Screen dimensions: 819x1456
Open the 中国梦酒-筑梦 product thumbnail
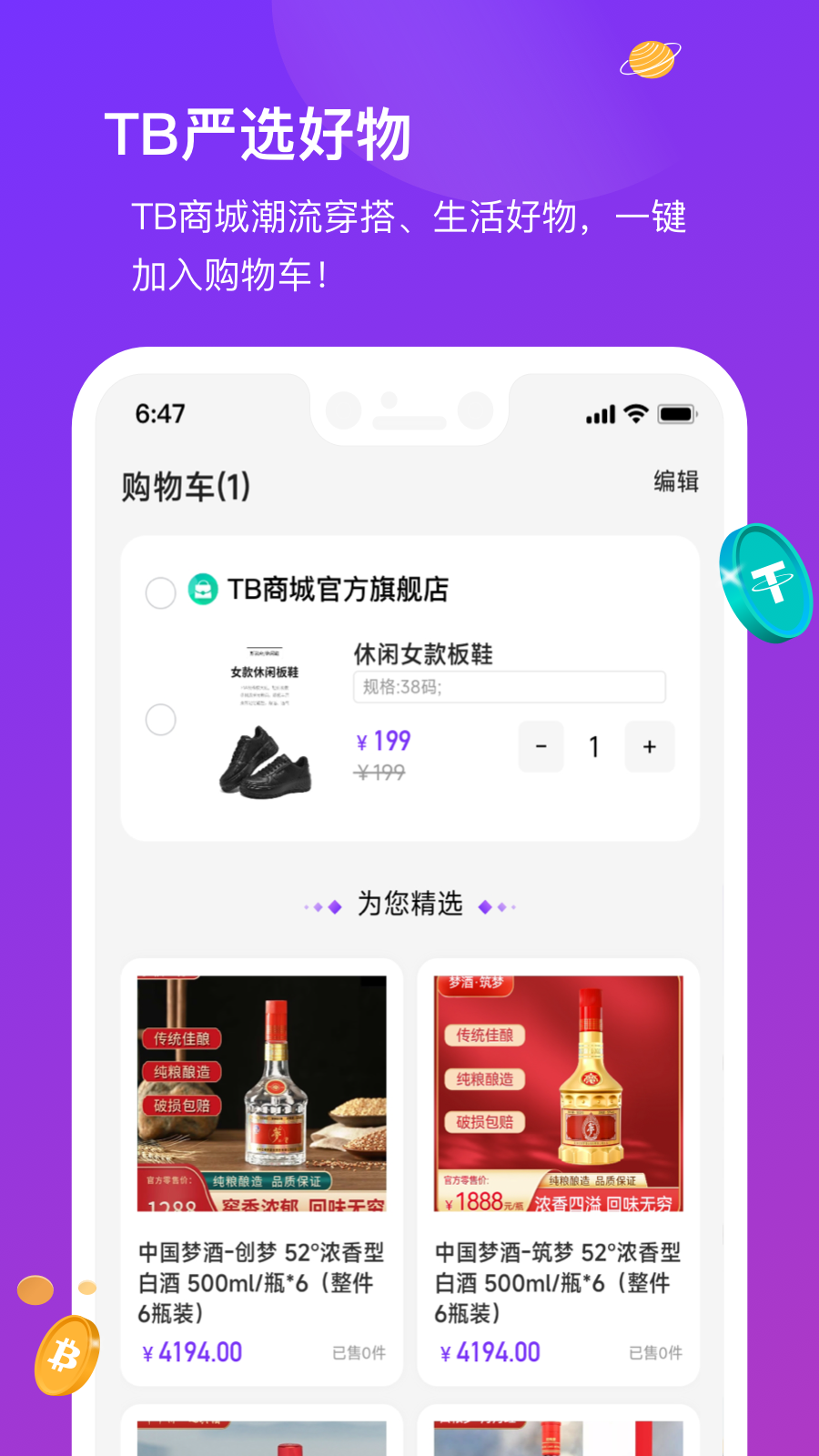tap(558, 1092)
